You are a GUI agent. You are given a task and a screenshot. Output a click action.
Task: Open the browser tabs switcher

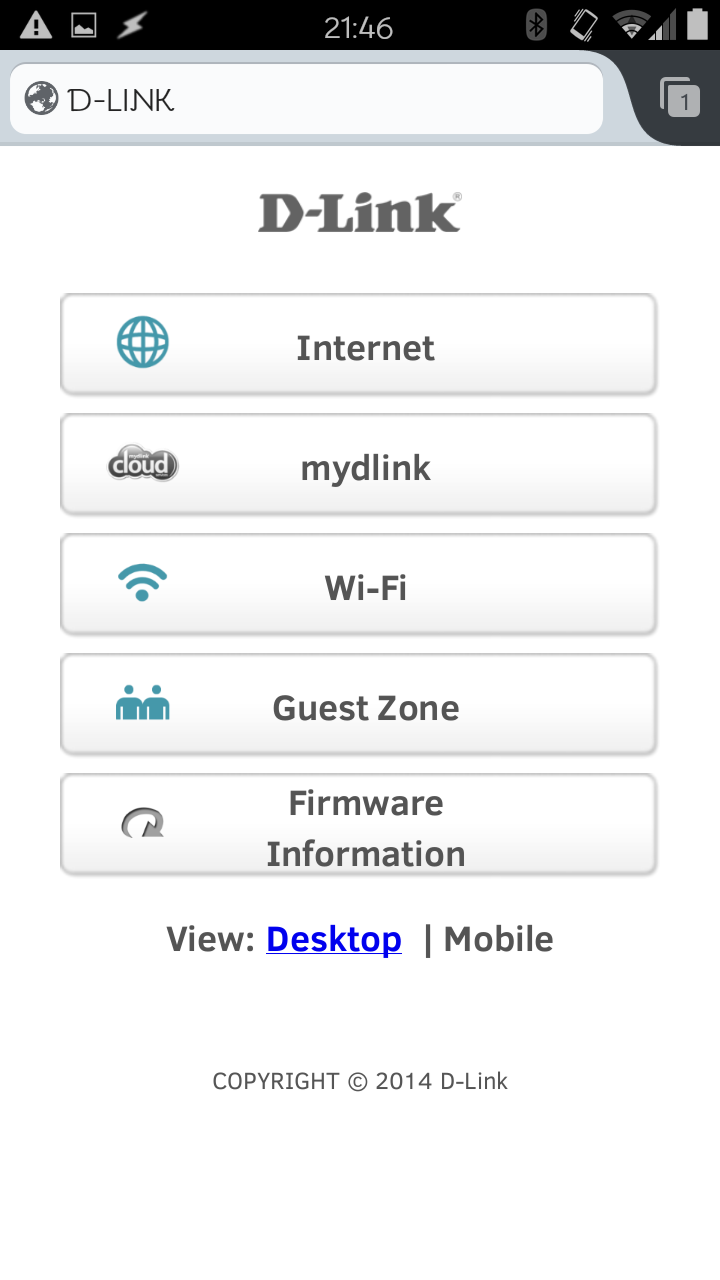tap(680, 98)
